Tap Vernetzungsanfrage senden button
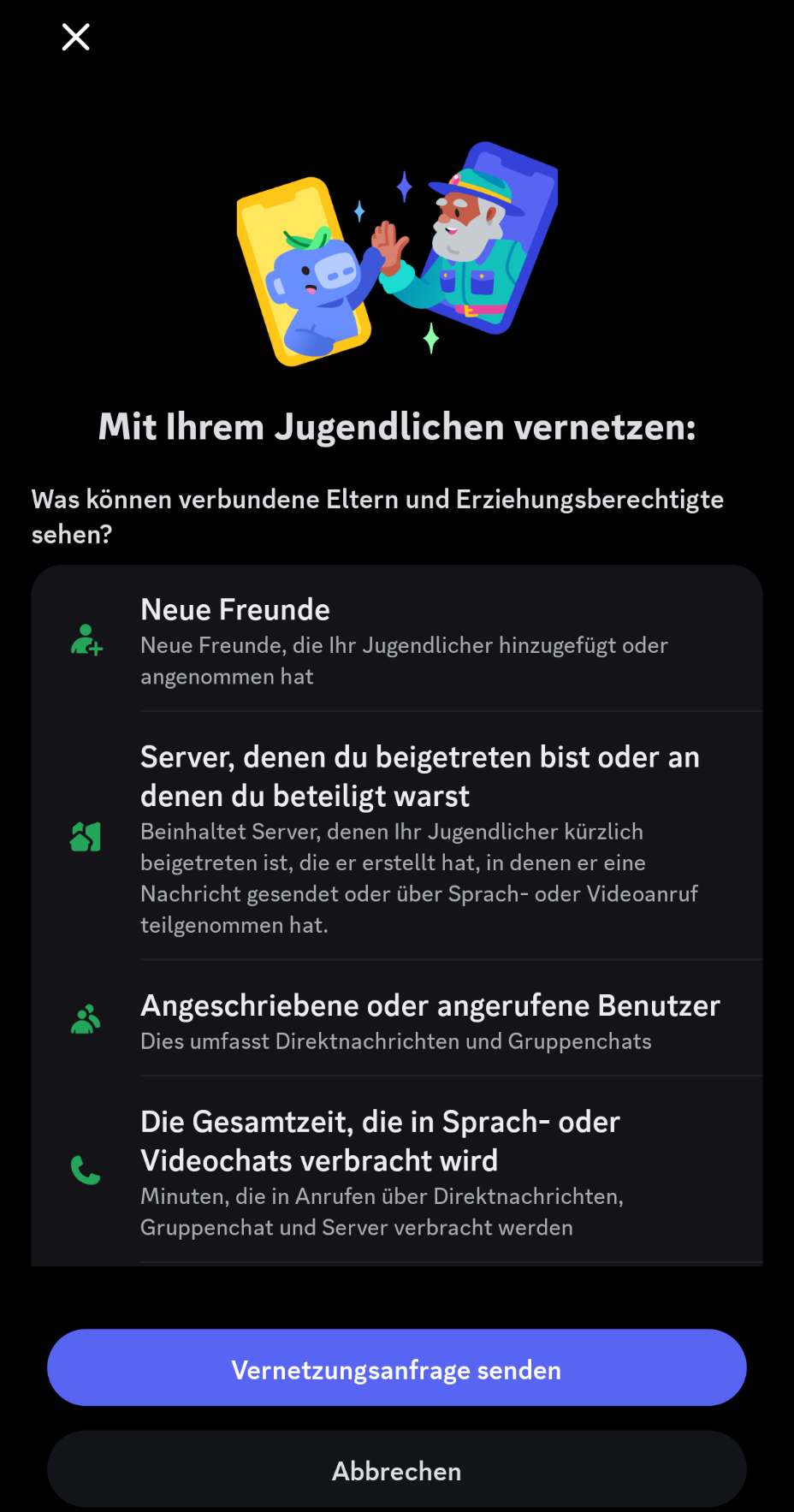 pos(396,1369)
